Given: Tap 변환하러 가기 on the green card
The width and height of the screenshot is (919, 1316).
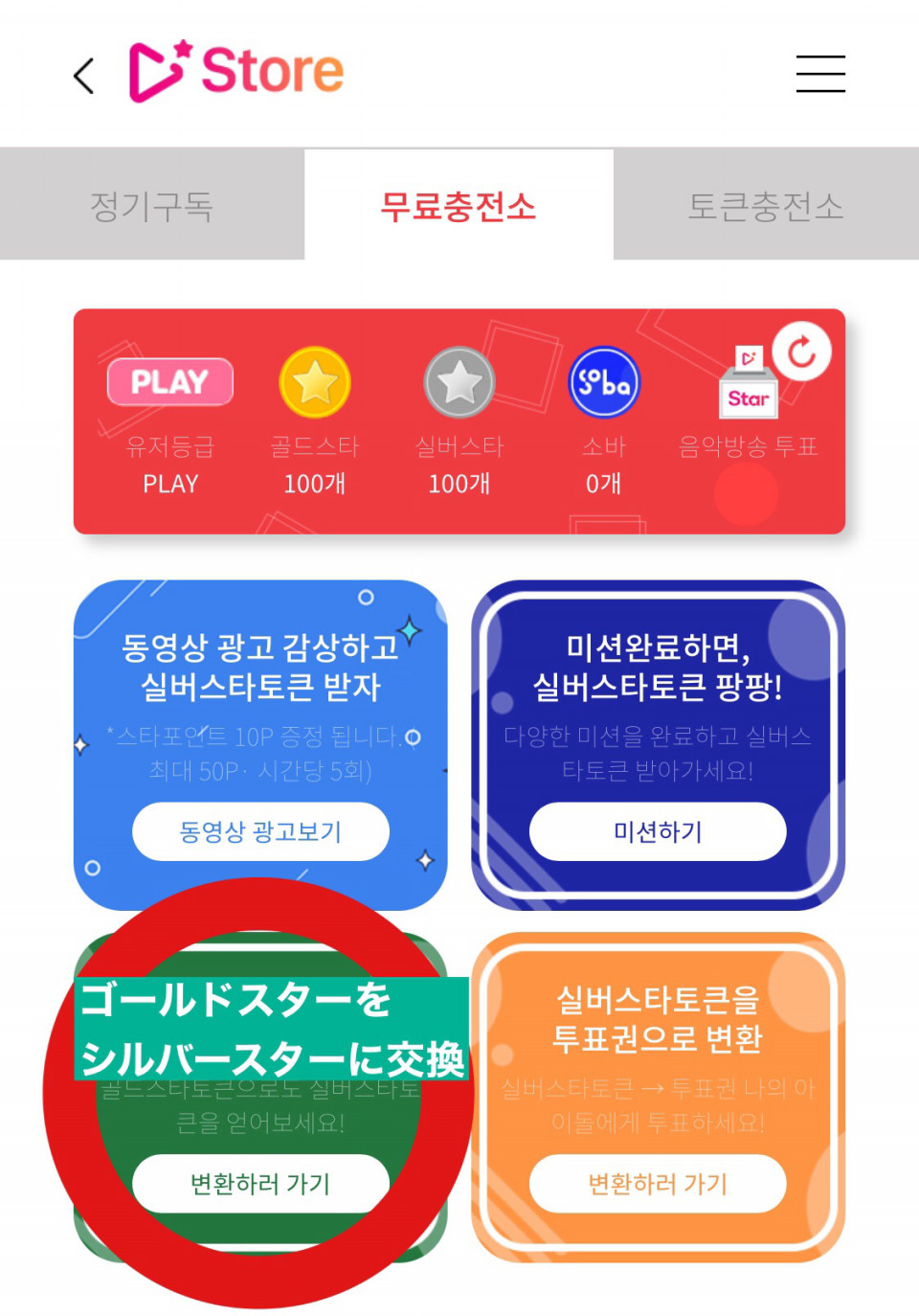Looking at the screenshot, I should (260, 1184).
